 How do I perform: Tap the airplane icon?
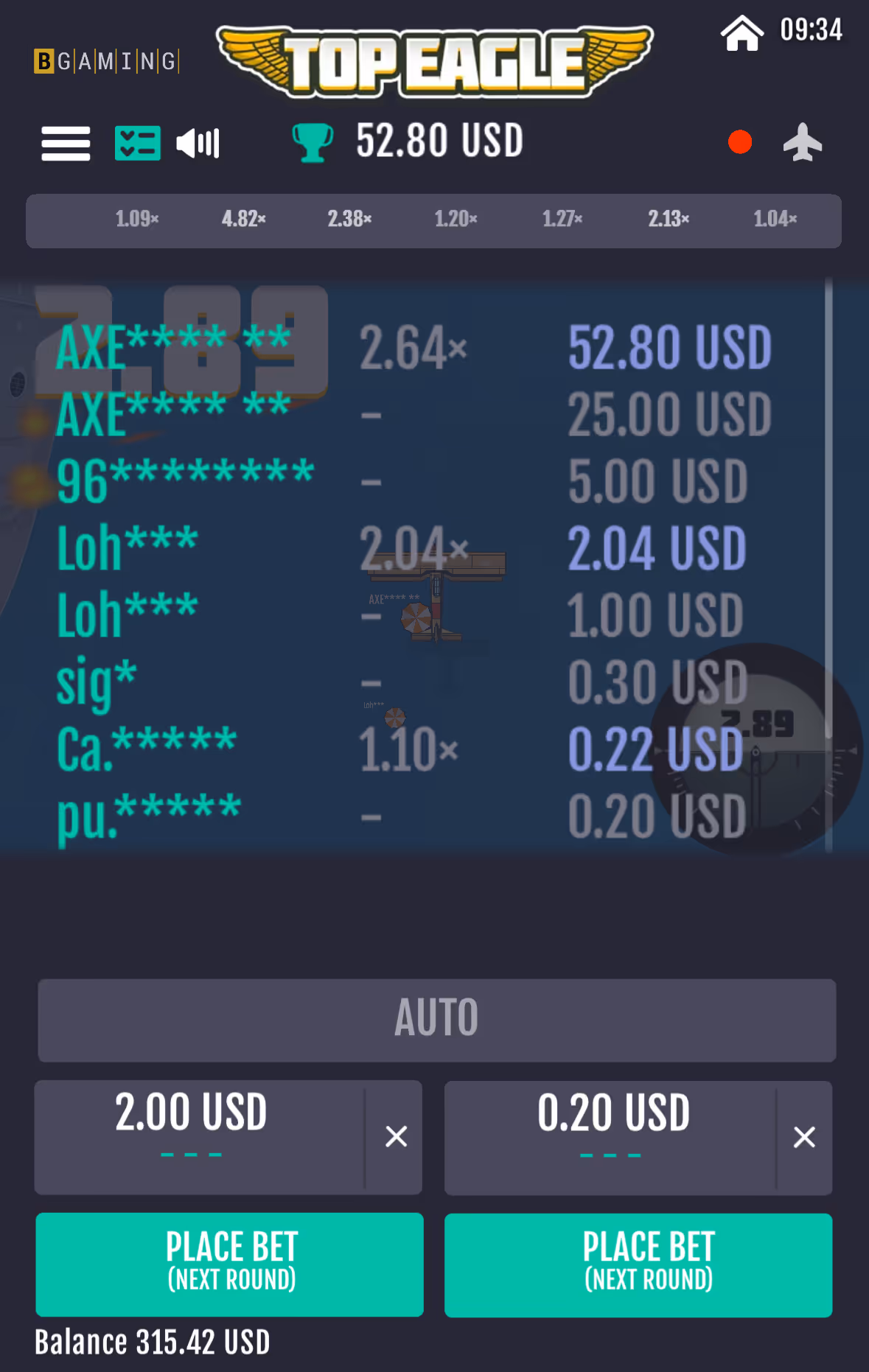(802, 142)
